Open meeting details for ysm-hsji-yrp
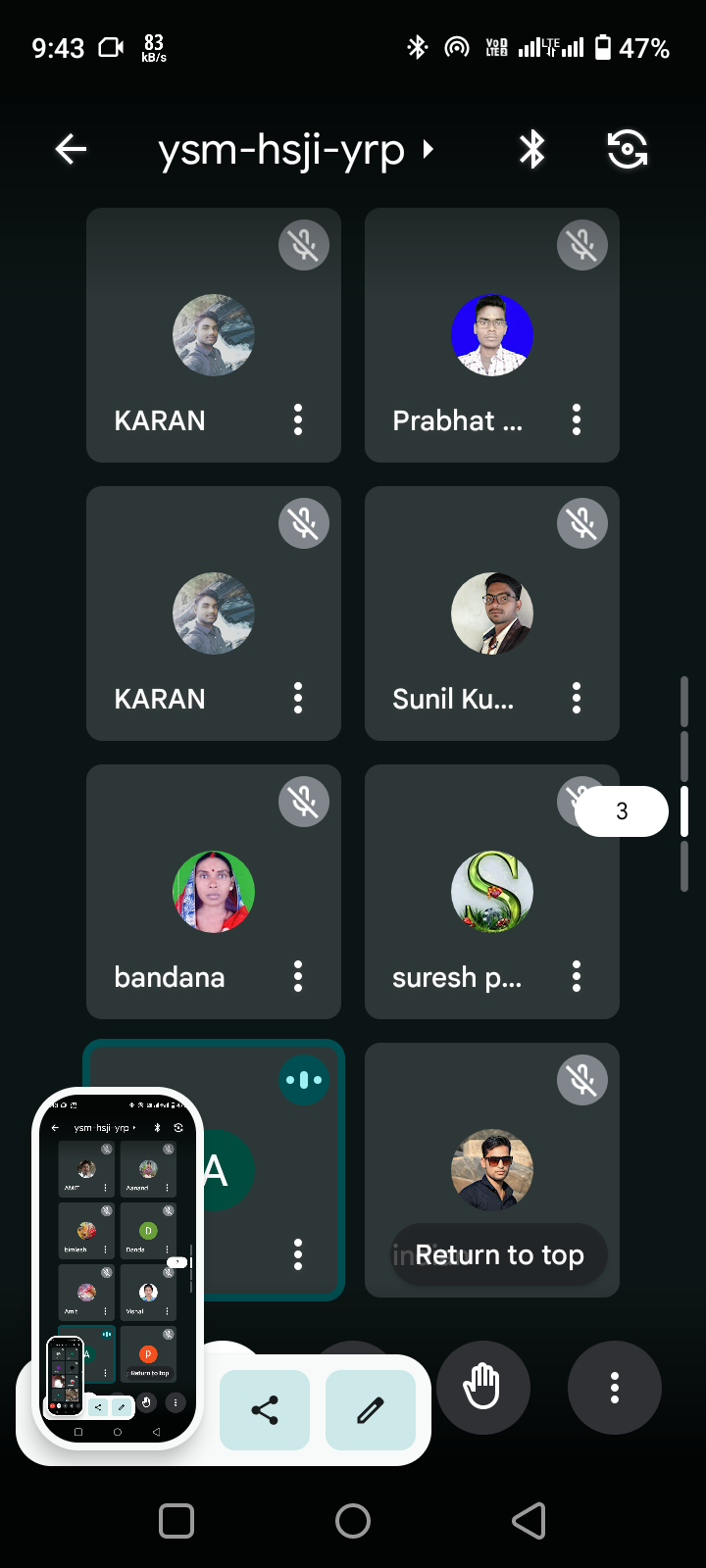Viewport: 706px width, 1568px height. (x=295, y=150)
